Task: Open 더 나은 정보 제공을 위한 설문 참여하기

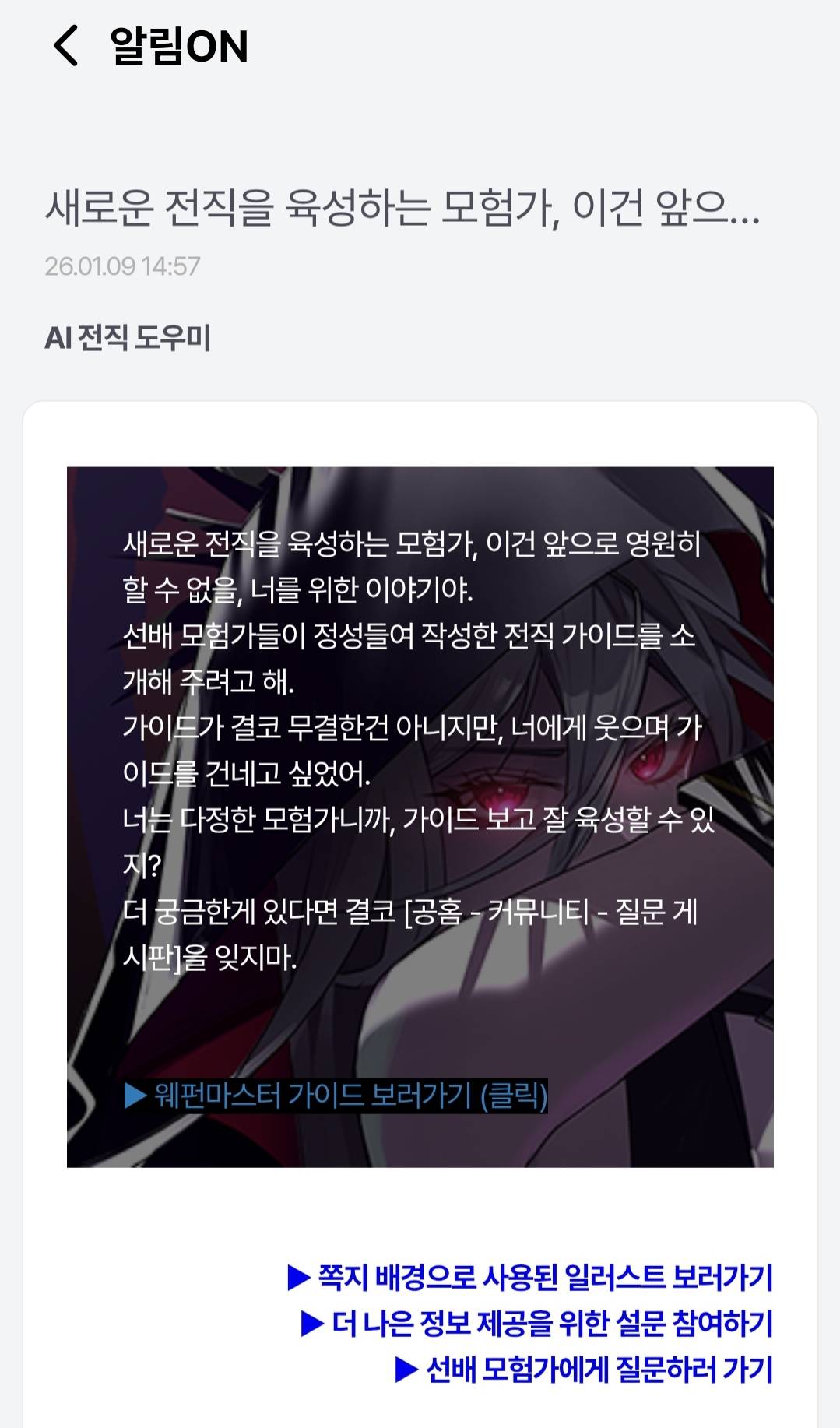Action: [537, 1323]
